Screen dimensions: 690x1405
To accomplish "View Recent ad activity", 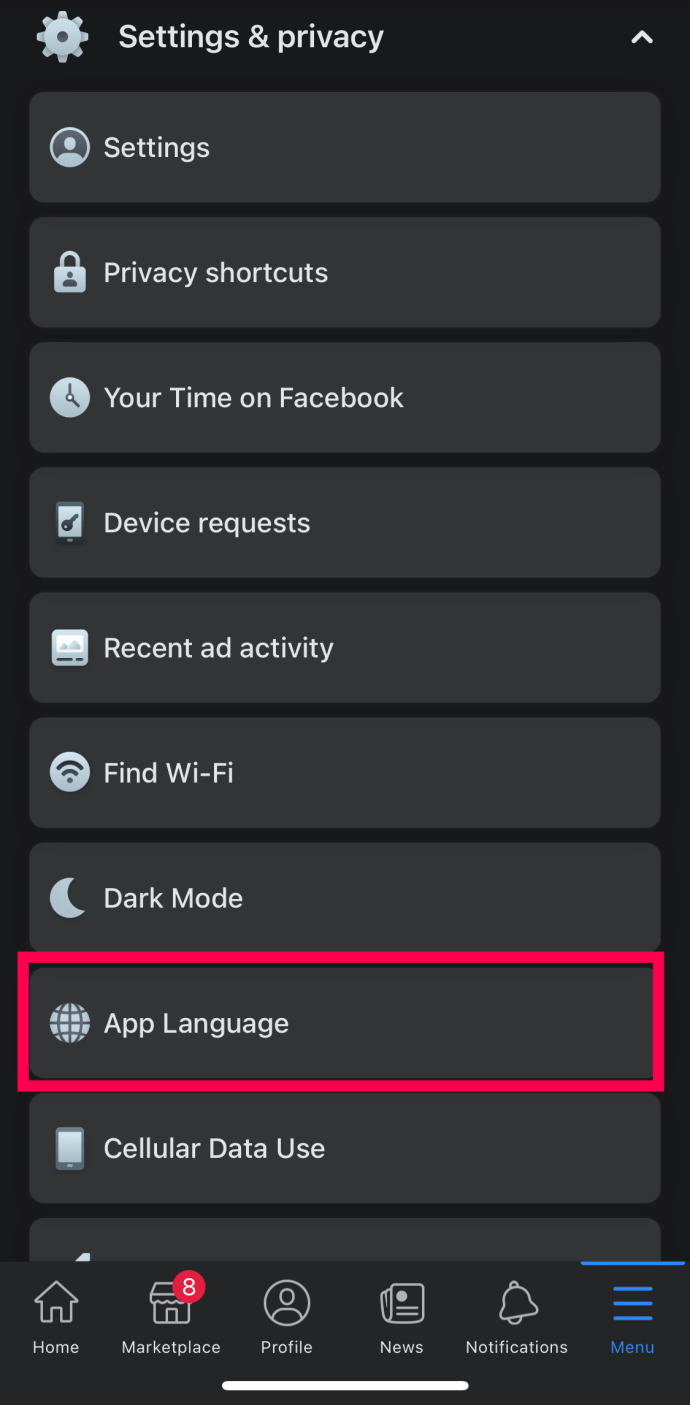I will 344,648.
